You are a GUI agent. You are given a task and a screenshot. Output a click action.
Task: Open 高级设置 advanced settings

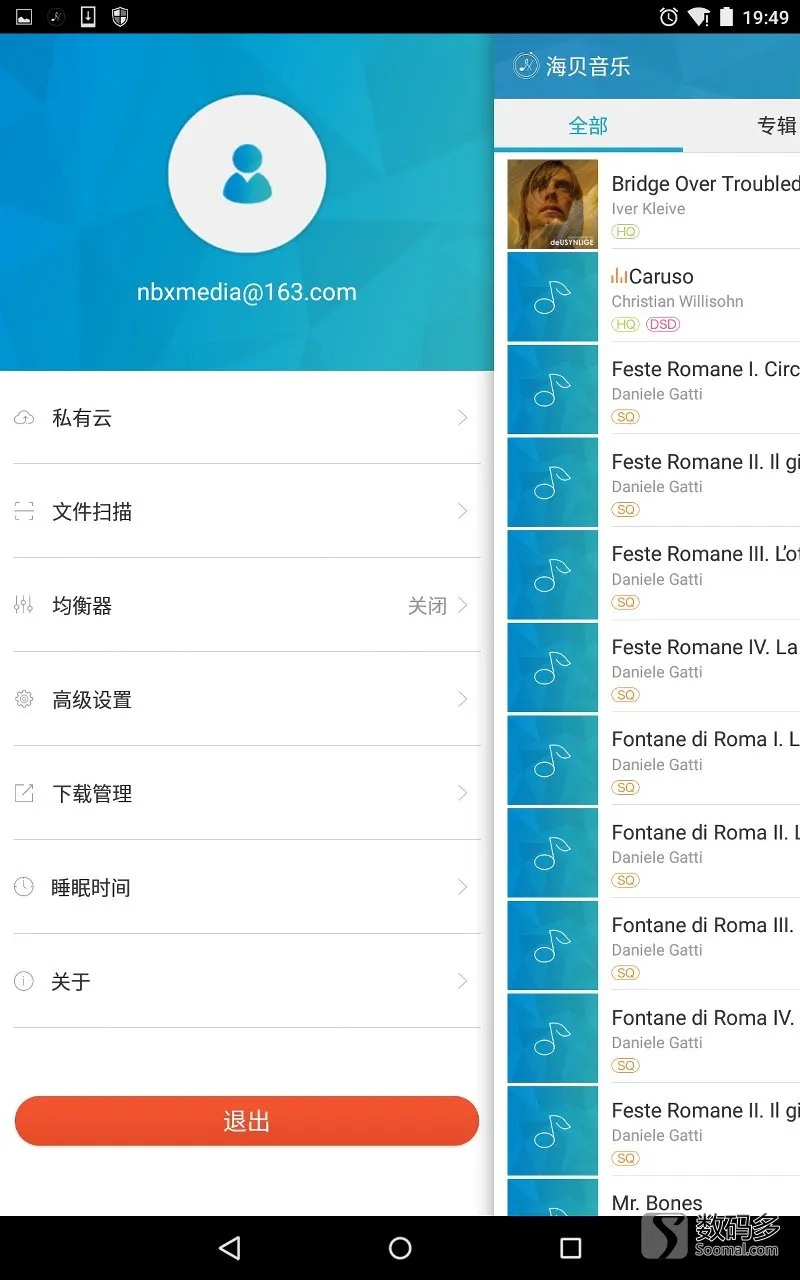(x=246, y=700)
